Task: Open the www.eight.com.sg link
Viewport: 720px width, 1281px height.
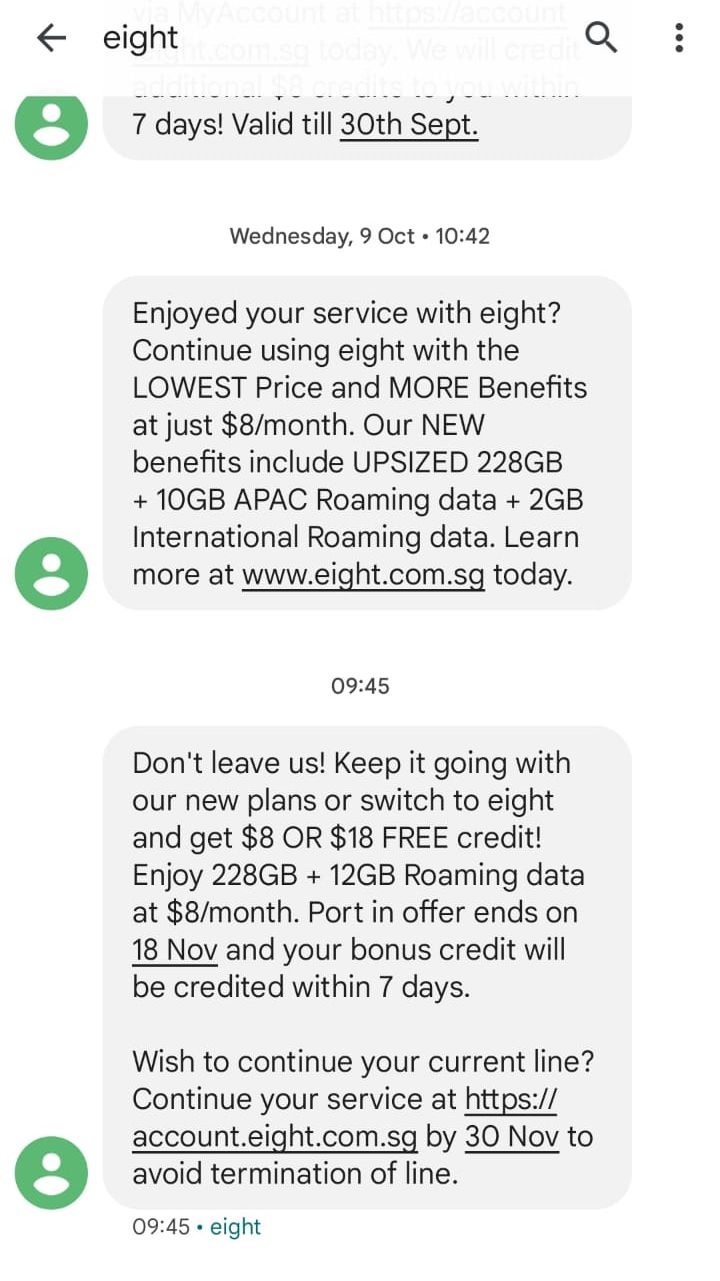Action: point(363,576)
